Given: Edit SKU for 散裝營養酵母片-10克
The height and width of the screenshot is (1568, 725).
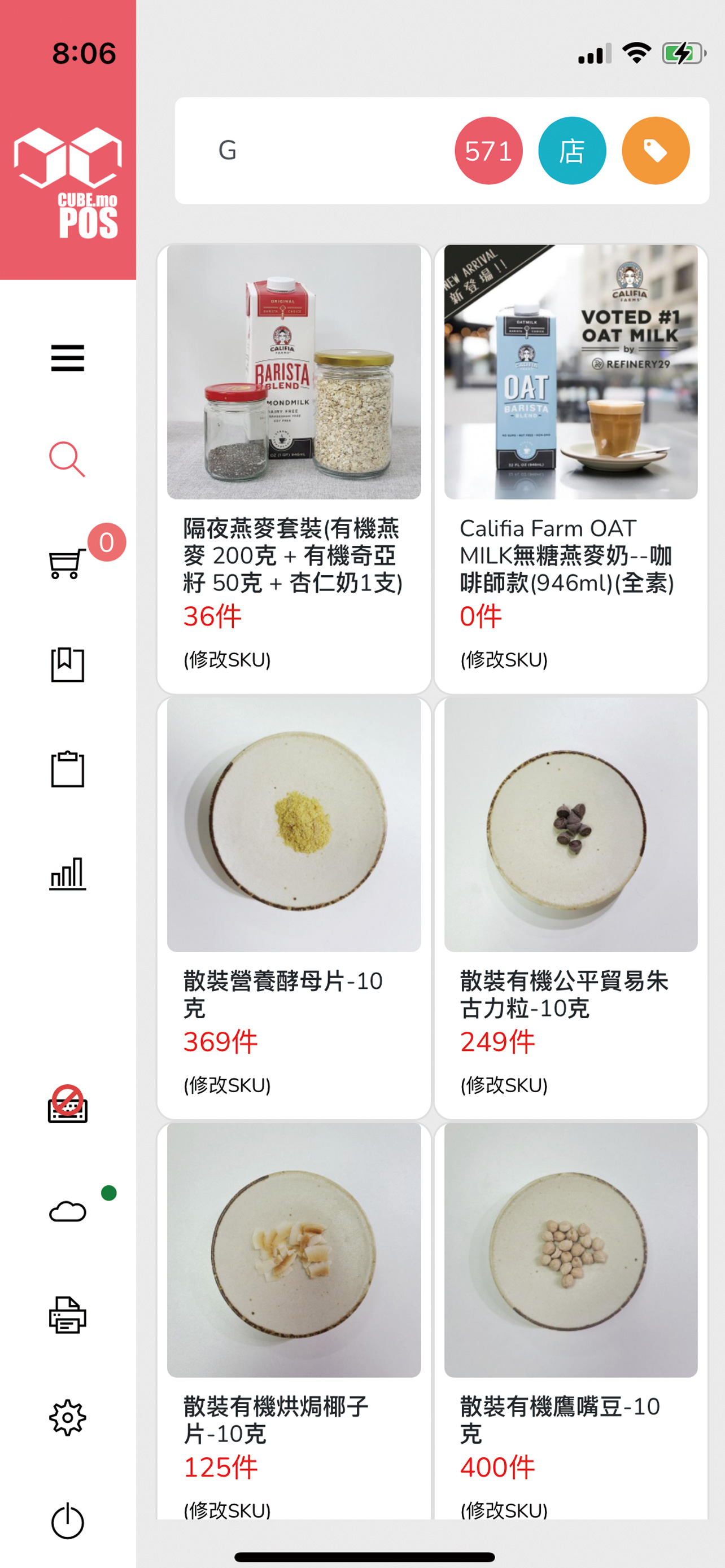Looking at the screenshot, I should click(x=227, y=1085).
